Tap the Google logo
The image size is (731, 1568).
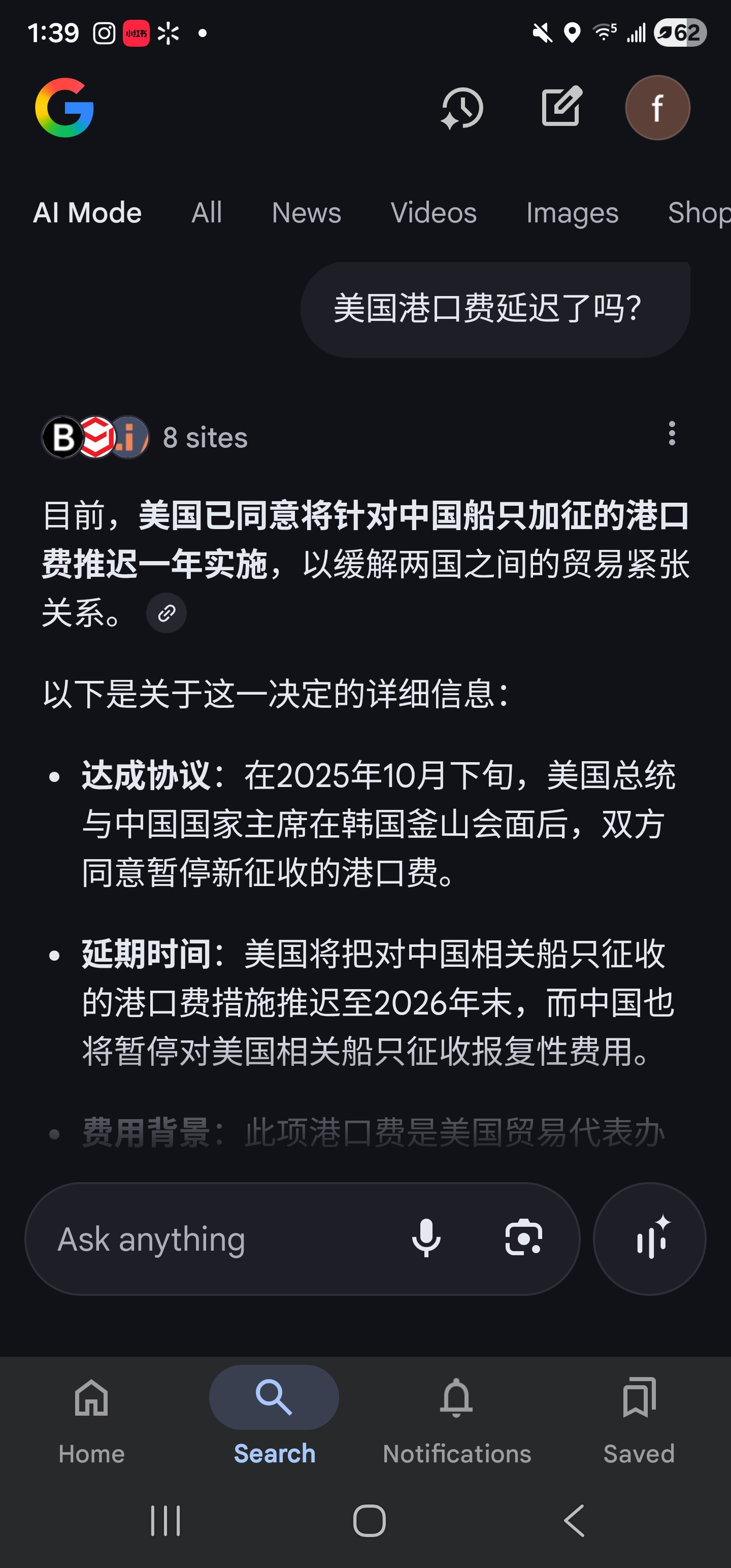(64, 108)
